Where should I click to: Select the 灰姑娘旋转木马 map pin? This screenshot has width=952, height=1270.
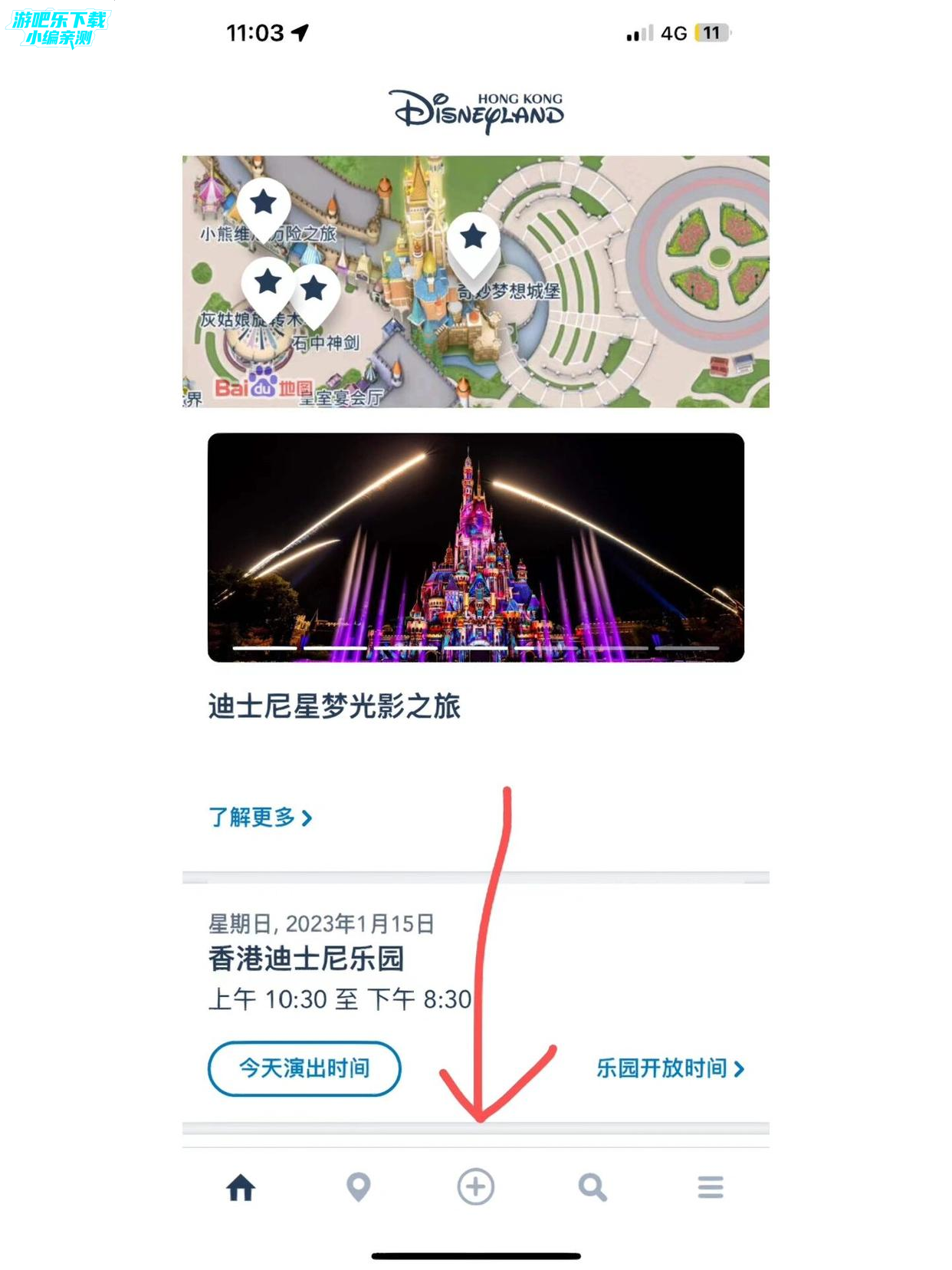point(267,284)
